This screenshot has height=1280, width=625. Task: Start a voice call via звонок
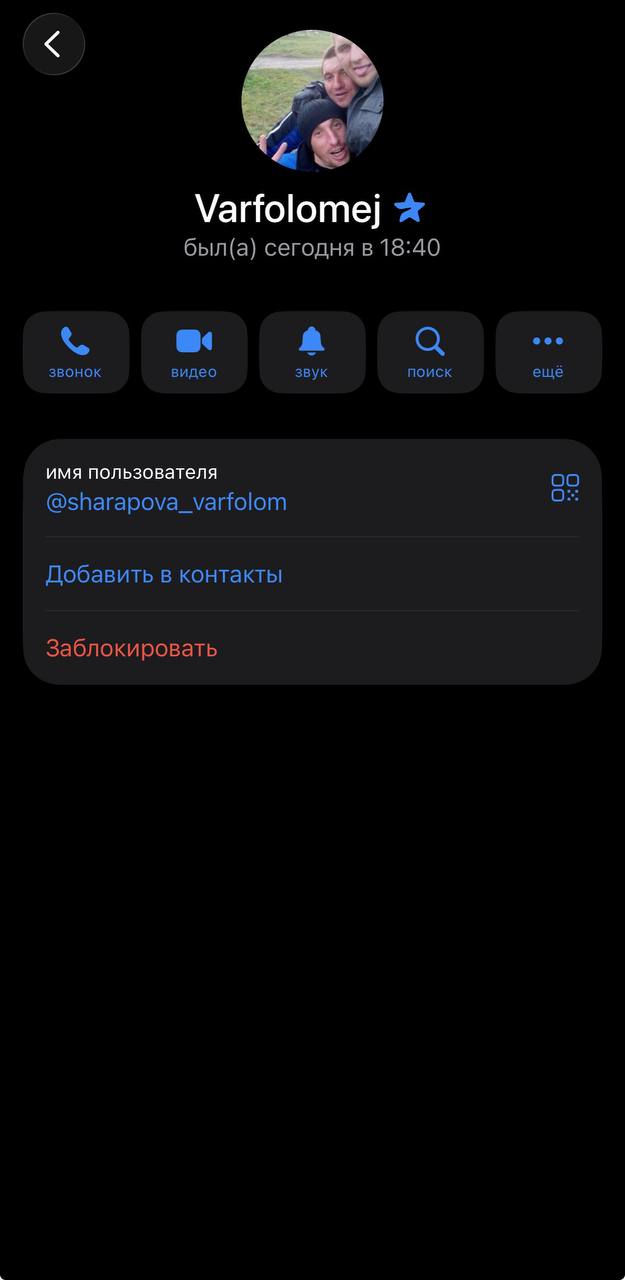76,352
